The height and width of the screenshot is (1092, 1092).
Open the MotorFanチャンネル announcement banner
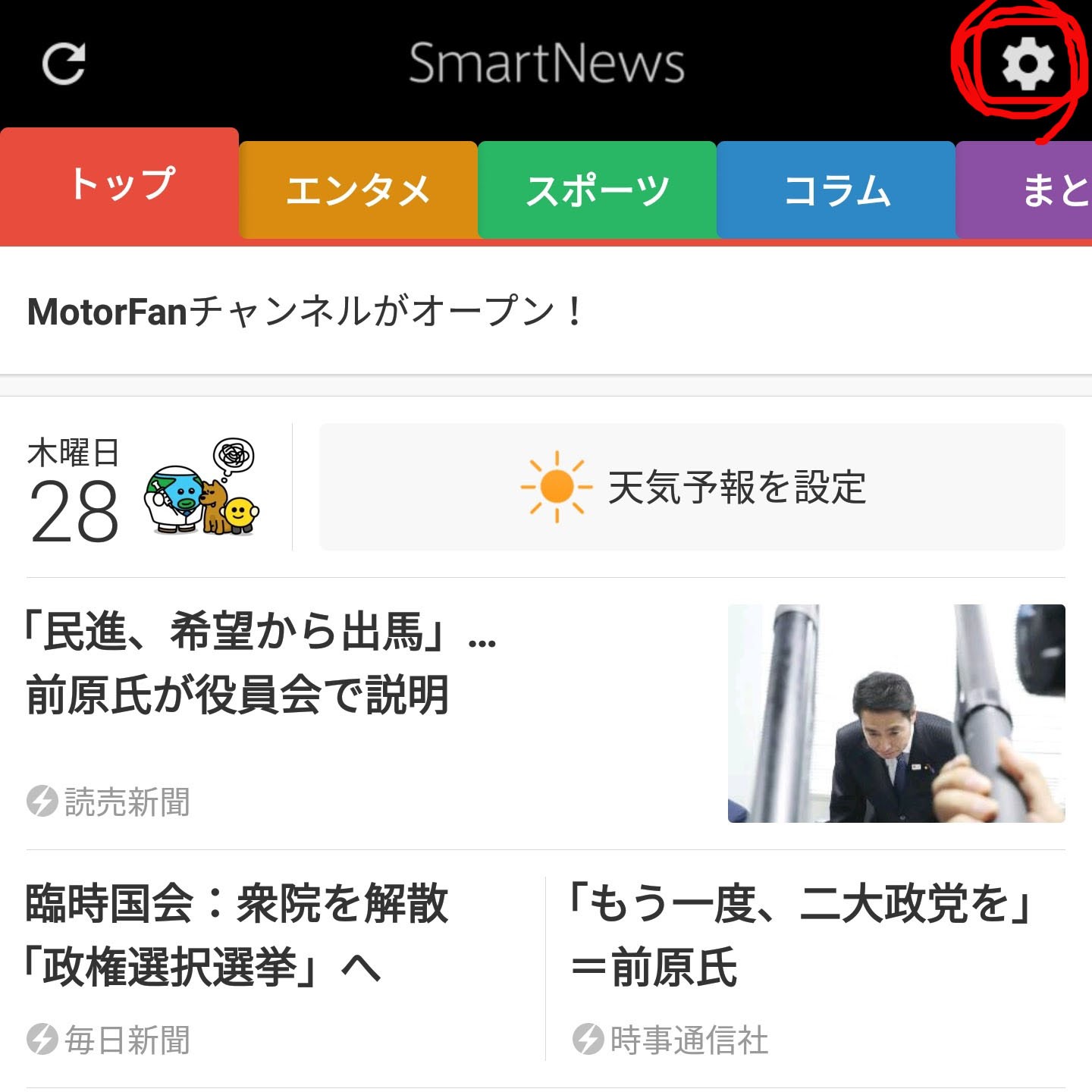point(303,312)
